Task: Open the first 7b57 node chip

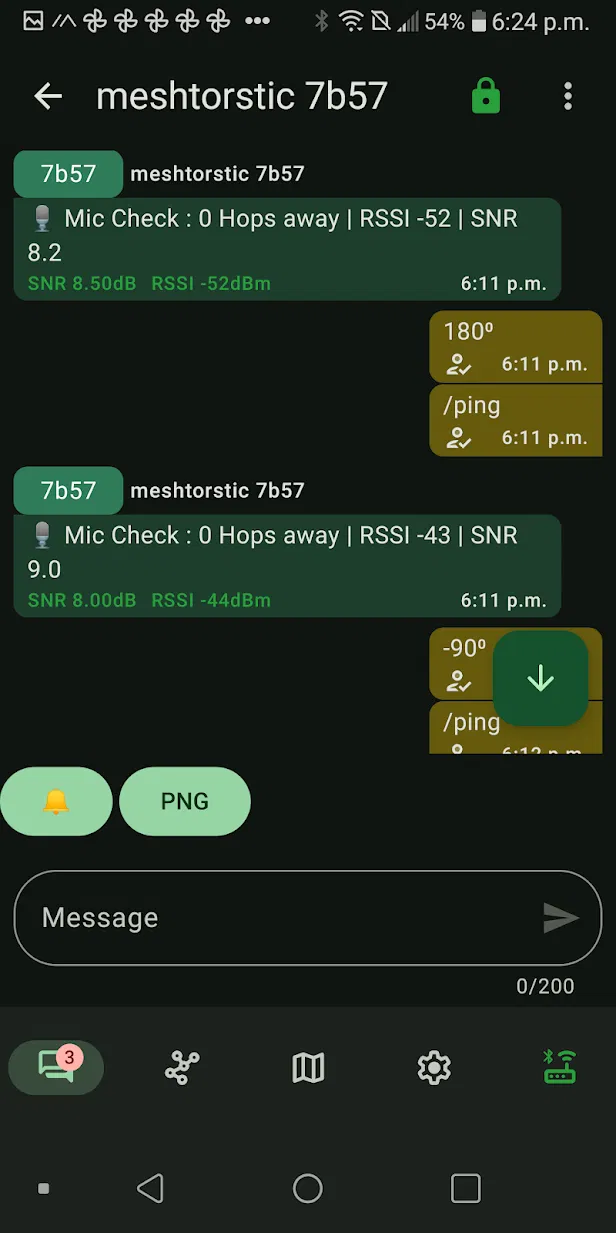Action: pyautogui.click(x=68, y=174)
